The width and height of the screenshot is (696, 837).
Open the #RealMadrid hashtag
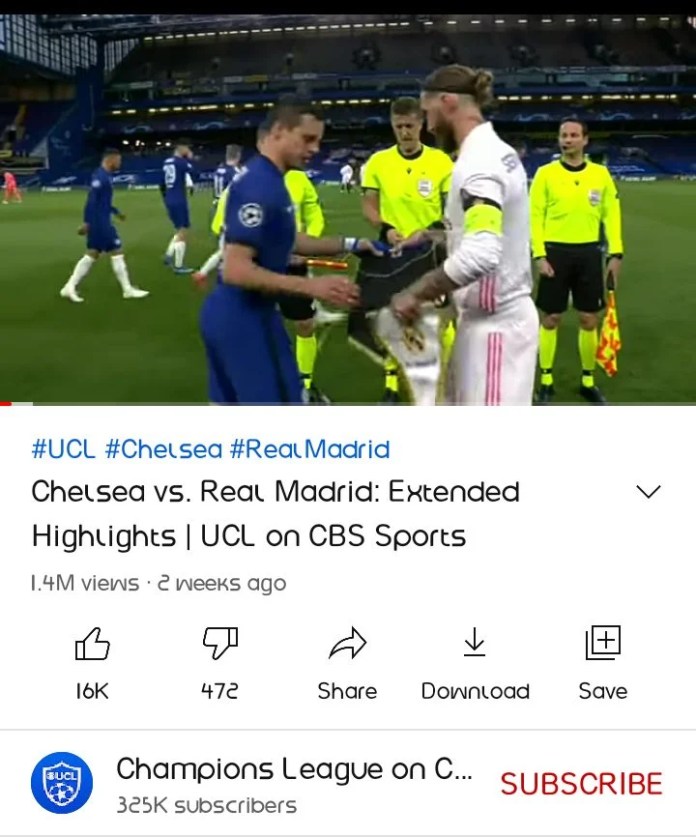tap(310, 449)
